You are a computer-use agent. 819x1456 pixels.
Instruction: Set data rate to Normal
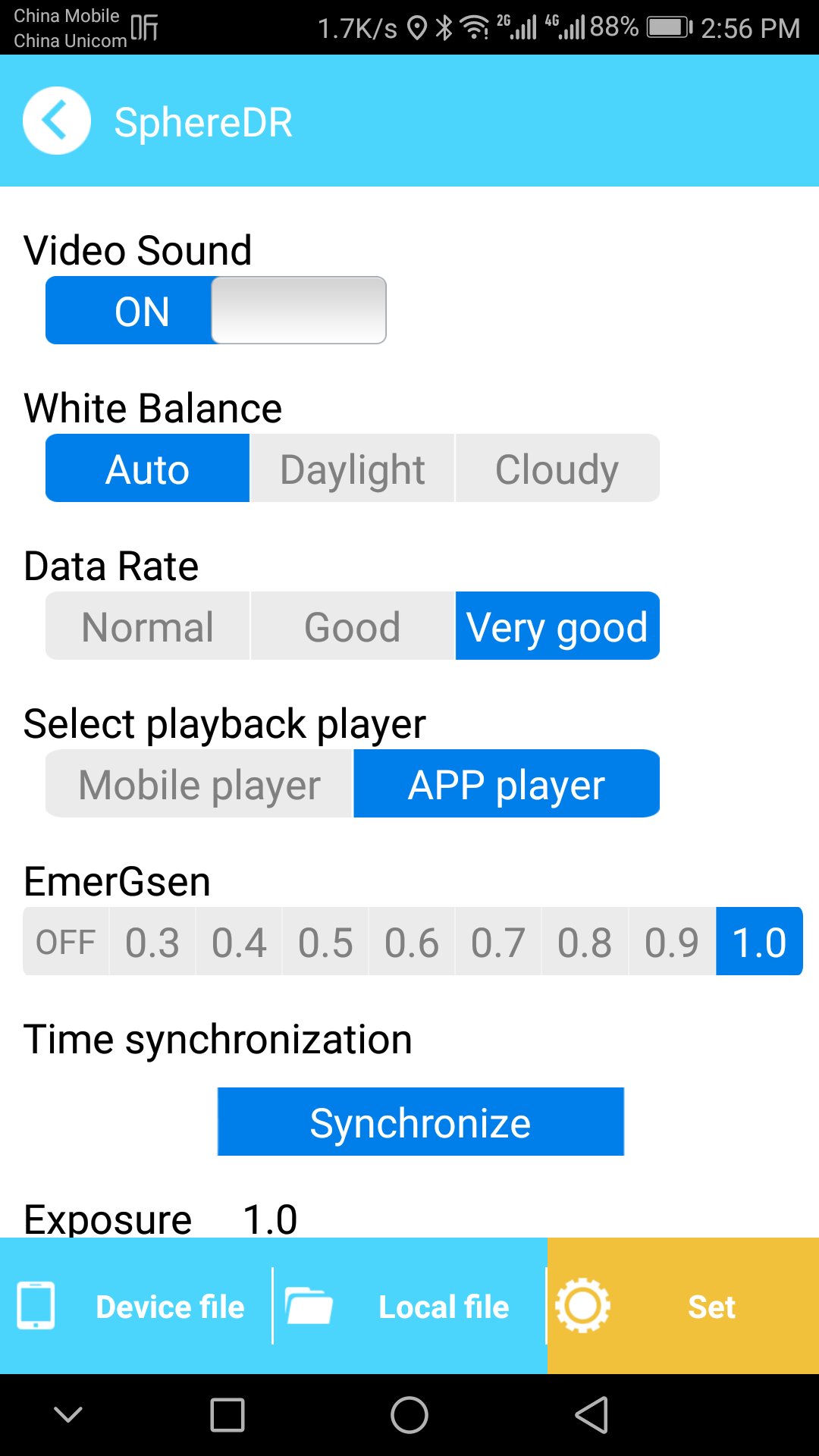tap(148, 626)
